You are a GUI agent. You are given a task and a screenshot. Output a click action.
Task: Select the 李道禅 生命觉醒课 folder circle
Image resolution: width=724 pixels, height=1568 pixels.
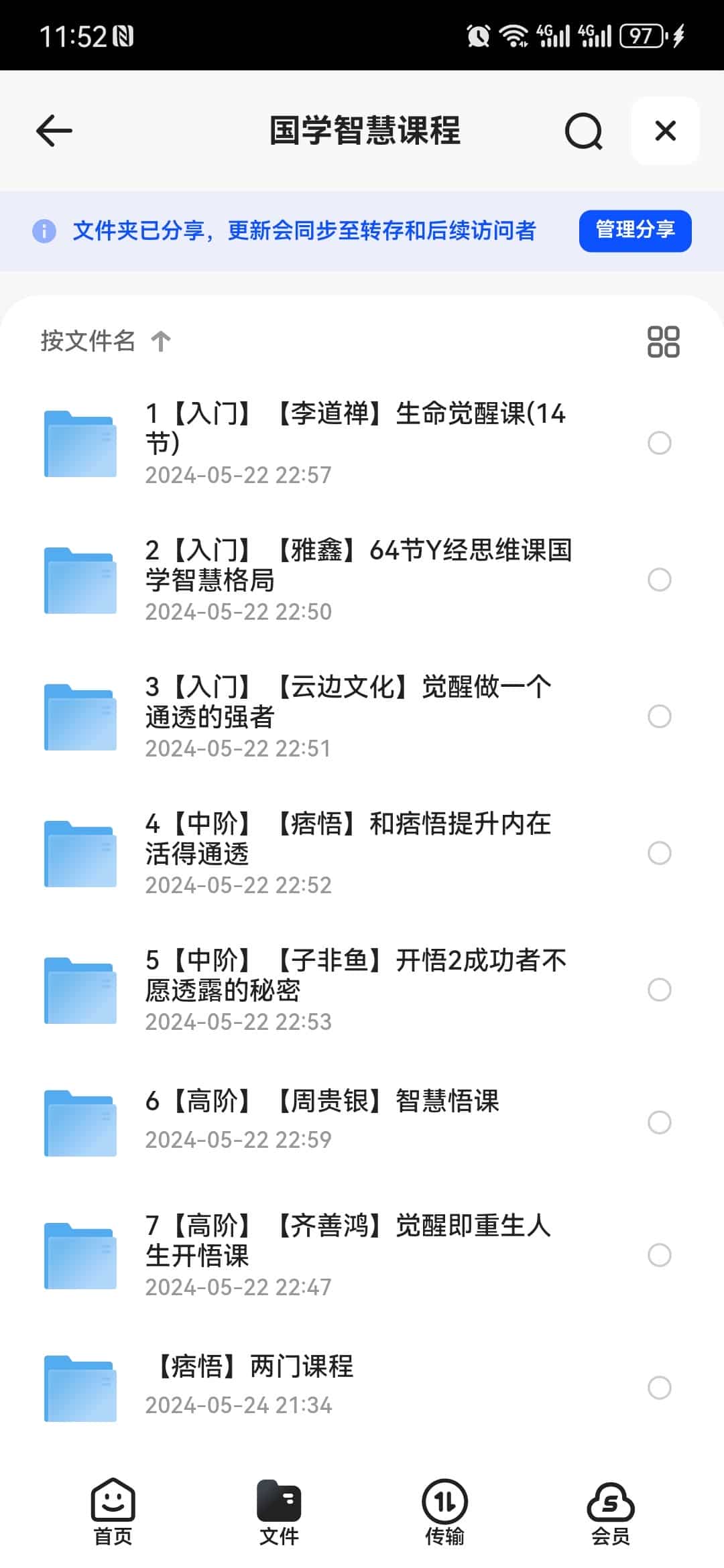660,443
